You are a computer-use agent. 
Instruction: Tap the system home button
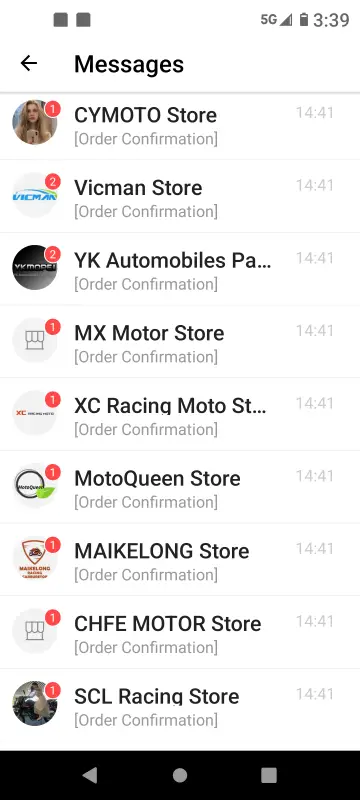coord(180,776)
